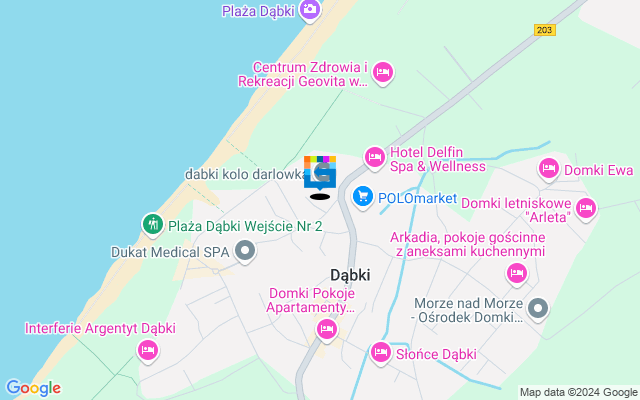Tap the dąbki koło darłowka custom marker
This screenshot has height=400, width=640.
320,172
